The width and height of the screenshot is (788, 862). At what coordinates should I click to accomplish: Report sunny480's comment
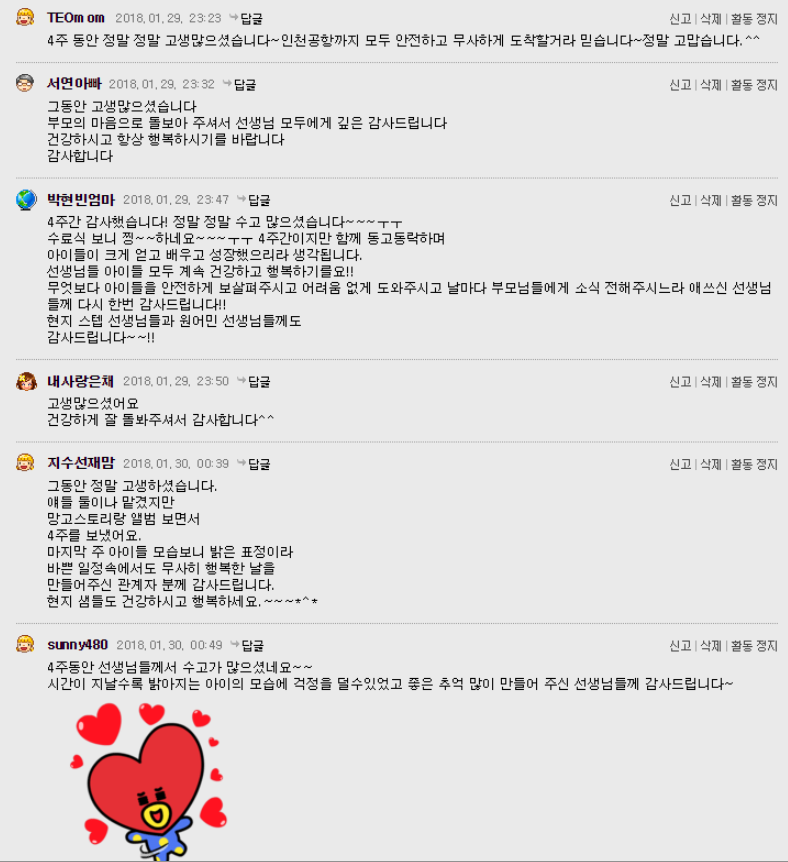click(x=679, y=646)
